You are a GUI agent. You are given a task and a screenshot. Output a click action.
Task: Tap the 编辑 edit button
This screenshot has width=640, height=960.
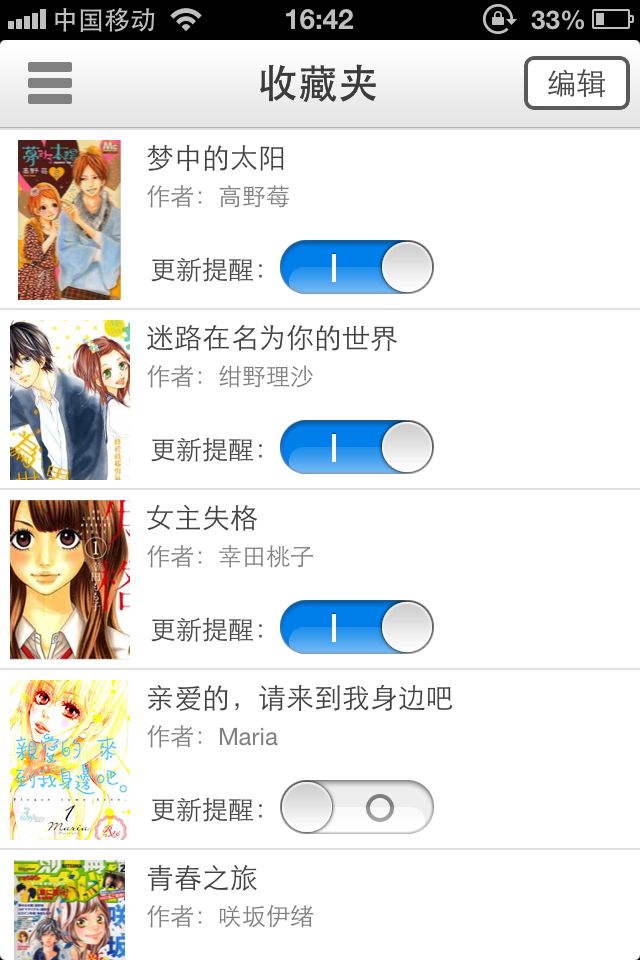click(x=577, y=84)
